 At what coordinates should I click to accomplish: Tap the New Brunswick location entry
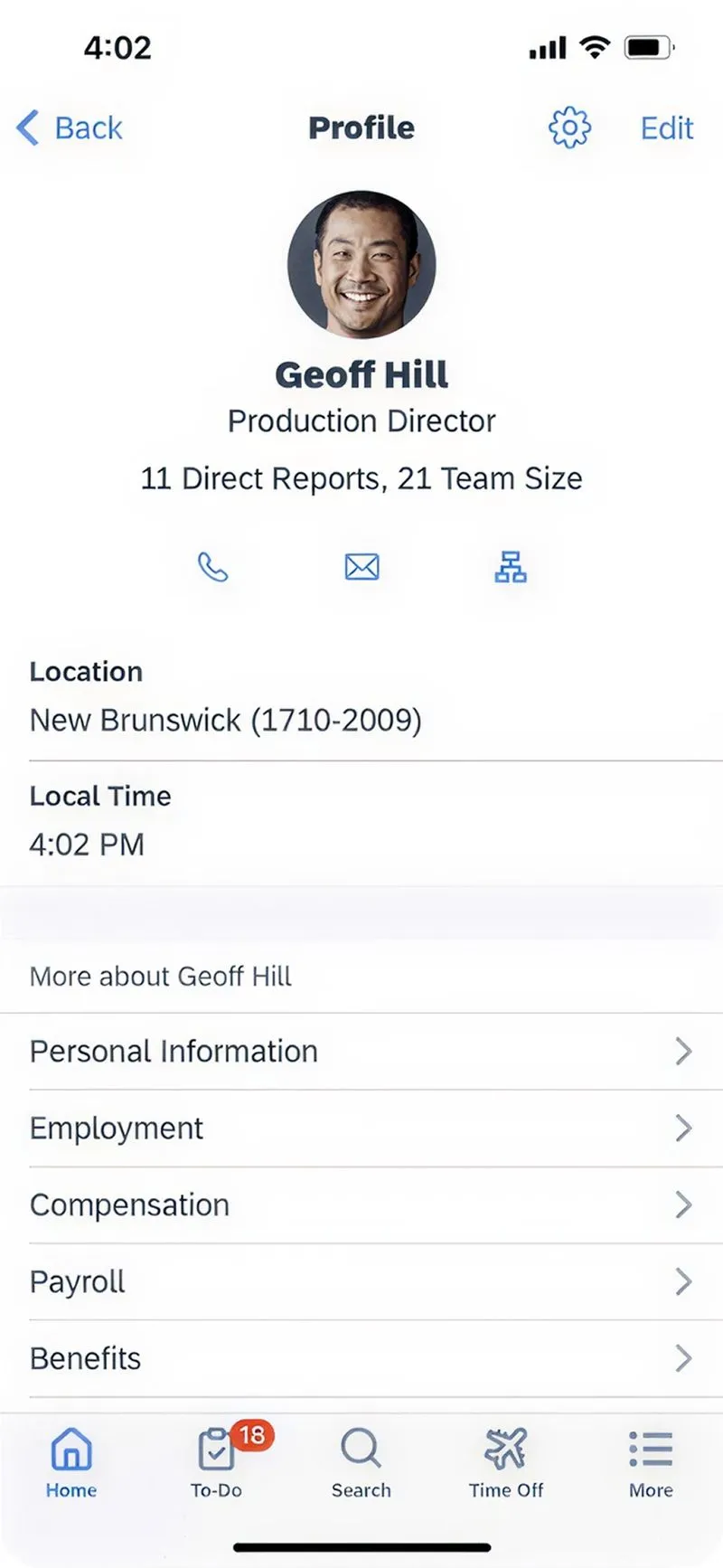pyautogui.click(x=227, y=720)
